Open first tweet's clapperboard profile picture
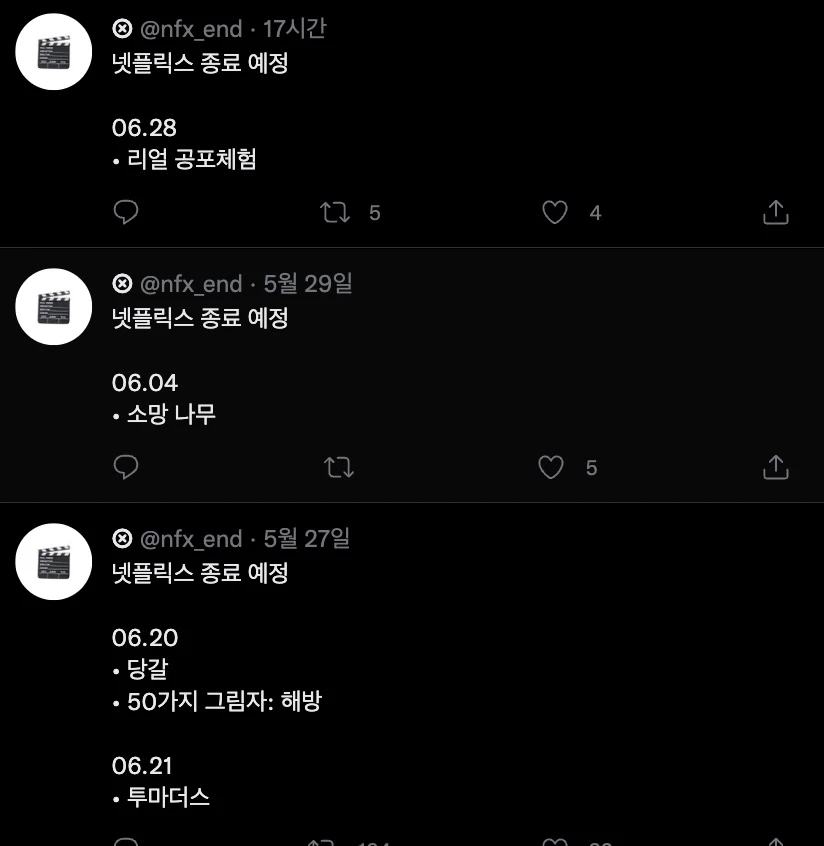 [53, 51]
